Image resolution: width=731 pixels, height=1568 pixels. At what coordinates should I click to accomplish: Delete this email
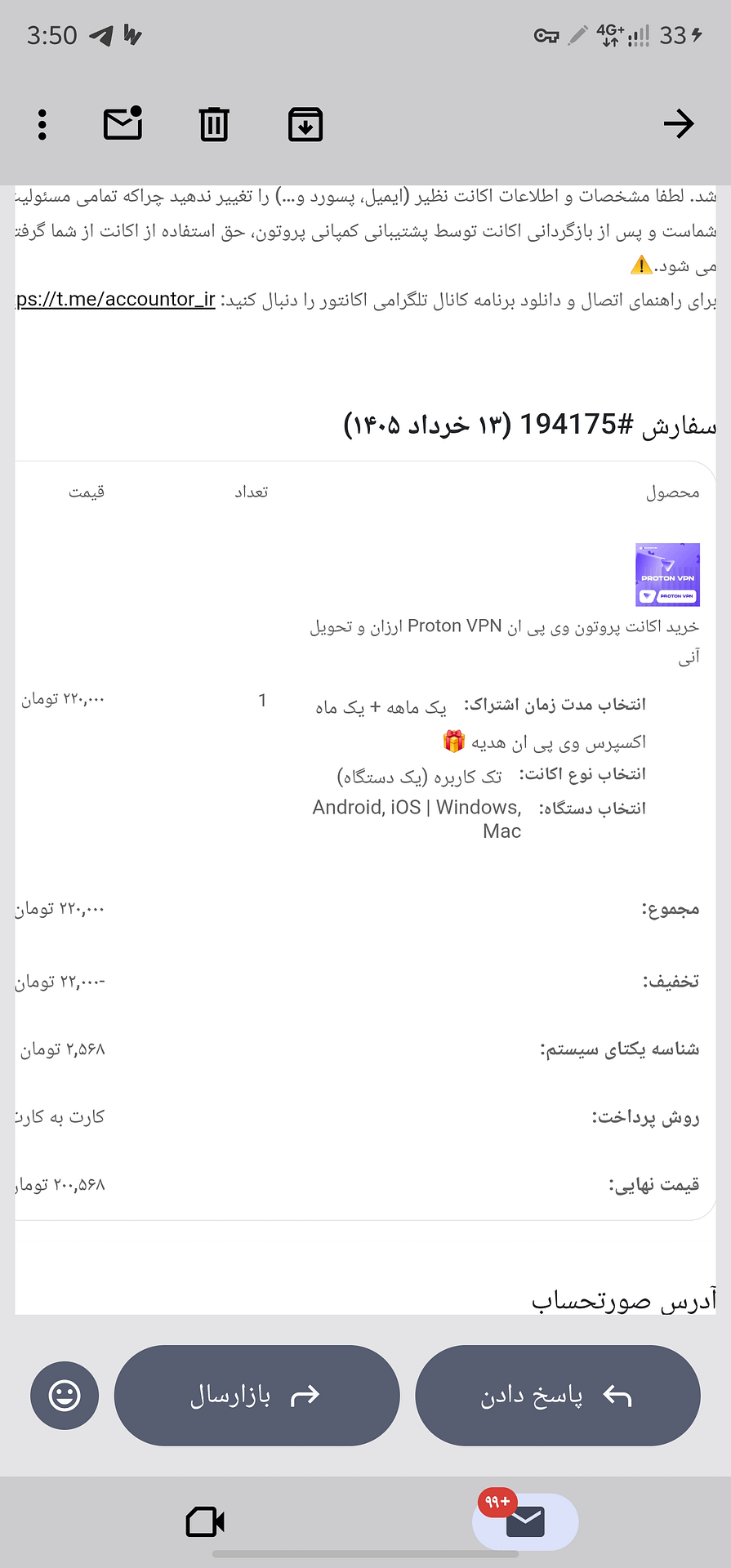(x=214, y=125)
